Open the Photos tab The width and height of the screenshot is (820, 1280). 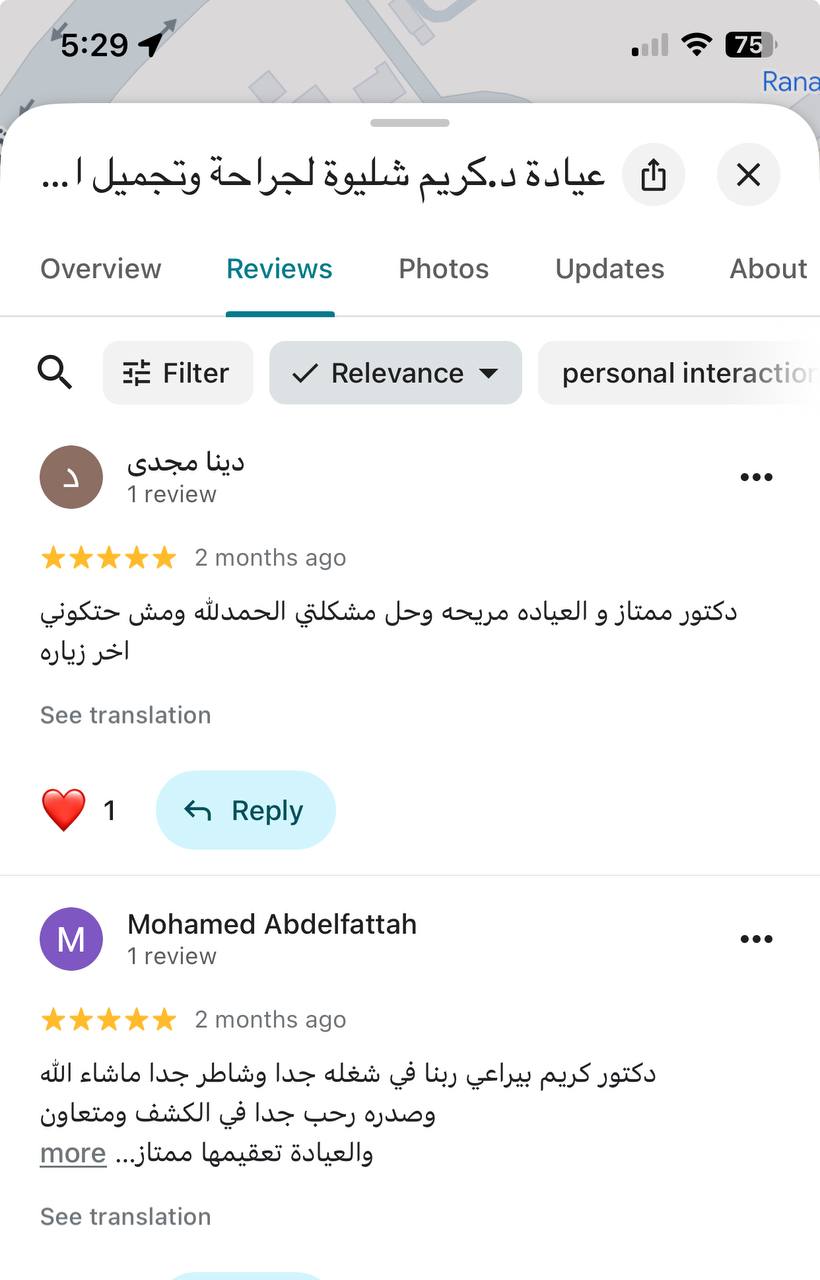(443, 269)
